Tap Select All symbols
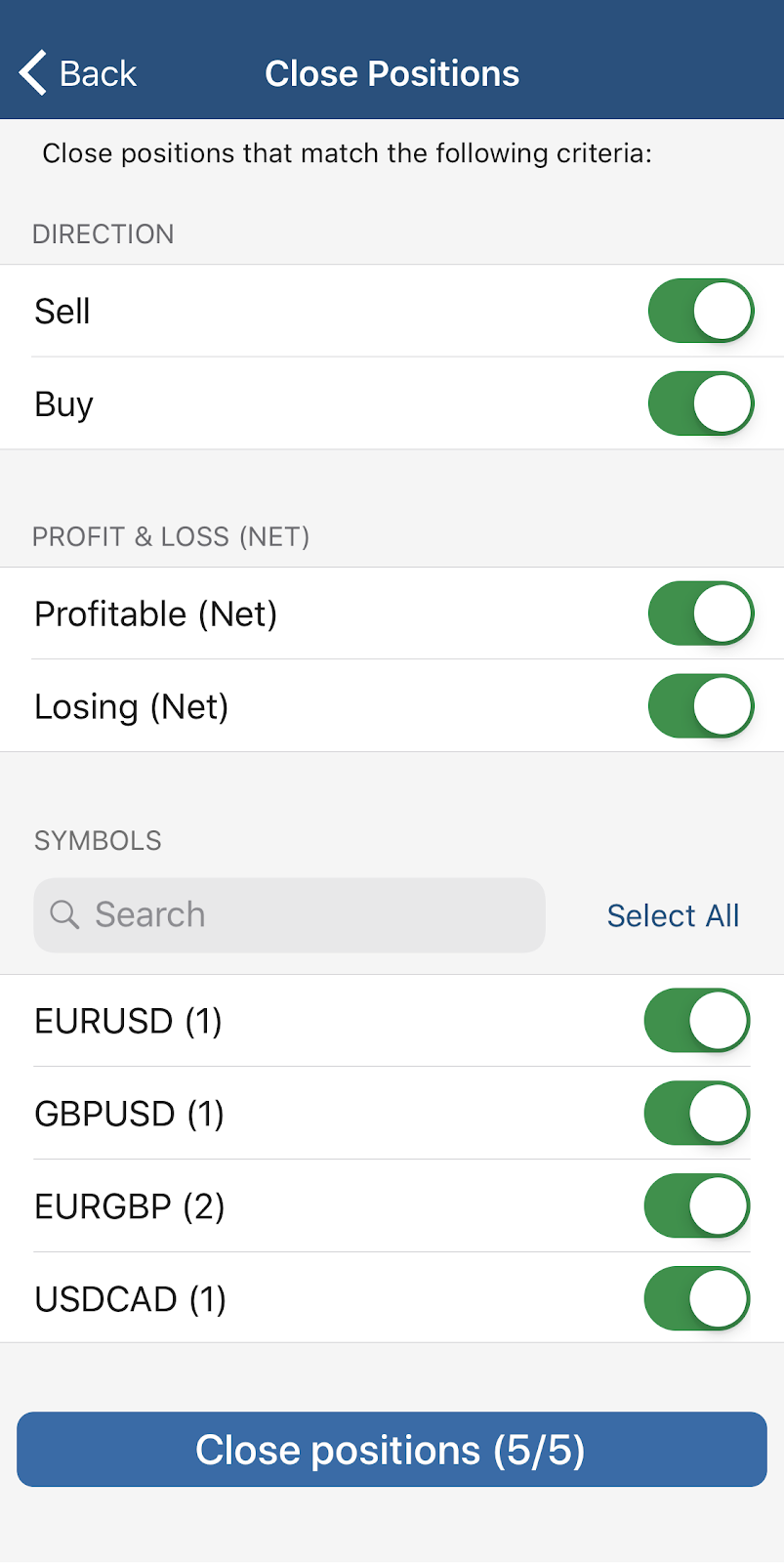The width and height of the screenshot is (784, 1563). pyautogui.click(x=673, y=915)
